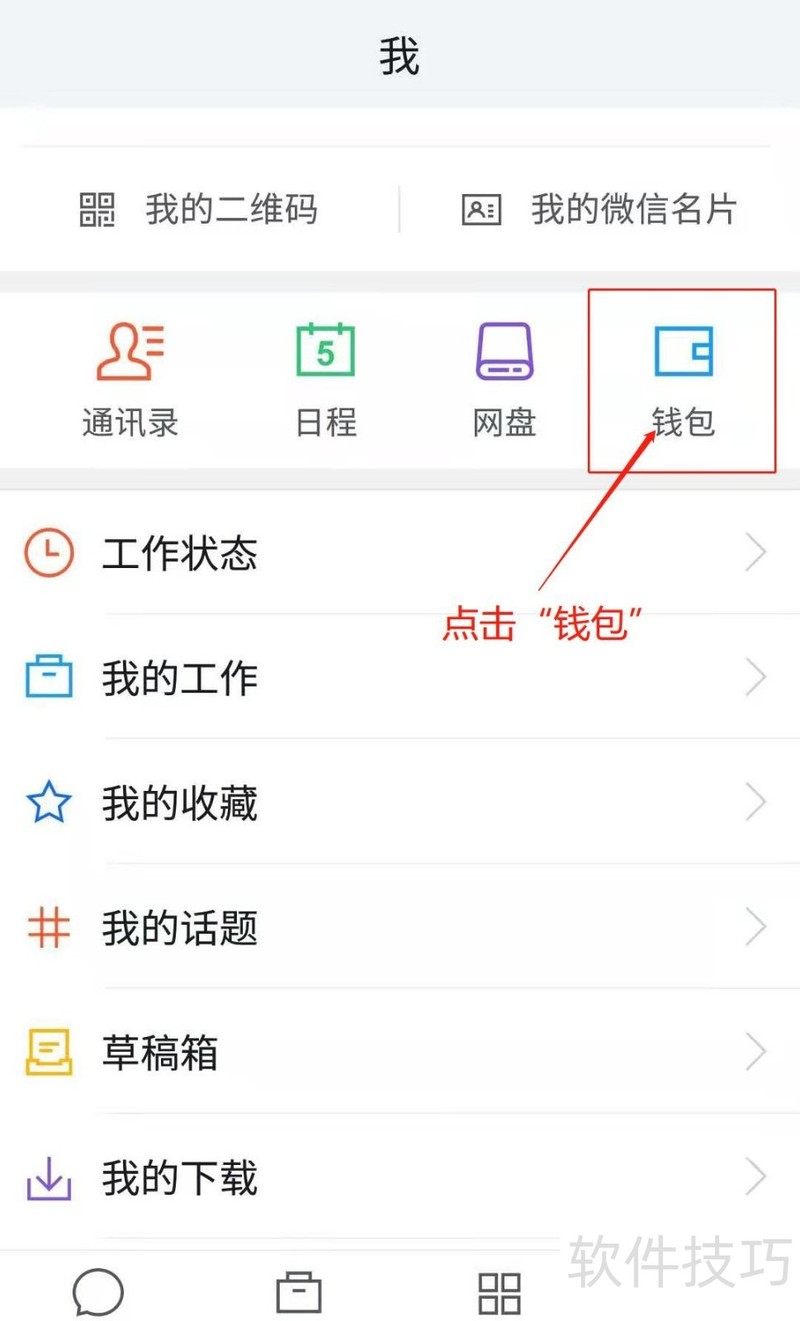The height and width of the screenshot is (1321, 800).
Task: Switch to the four-squares workbench tab
Action: point(499,1292)
